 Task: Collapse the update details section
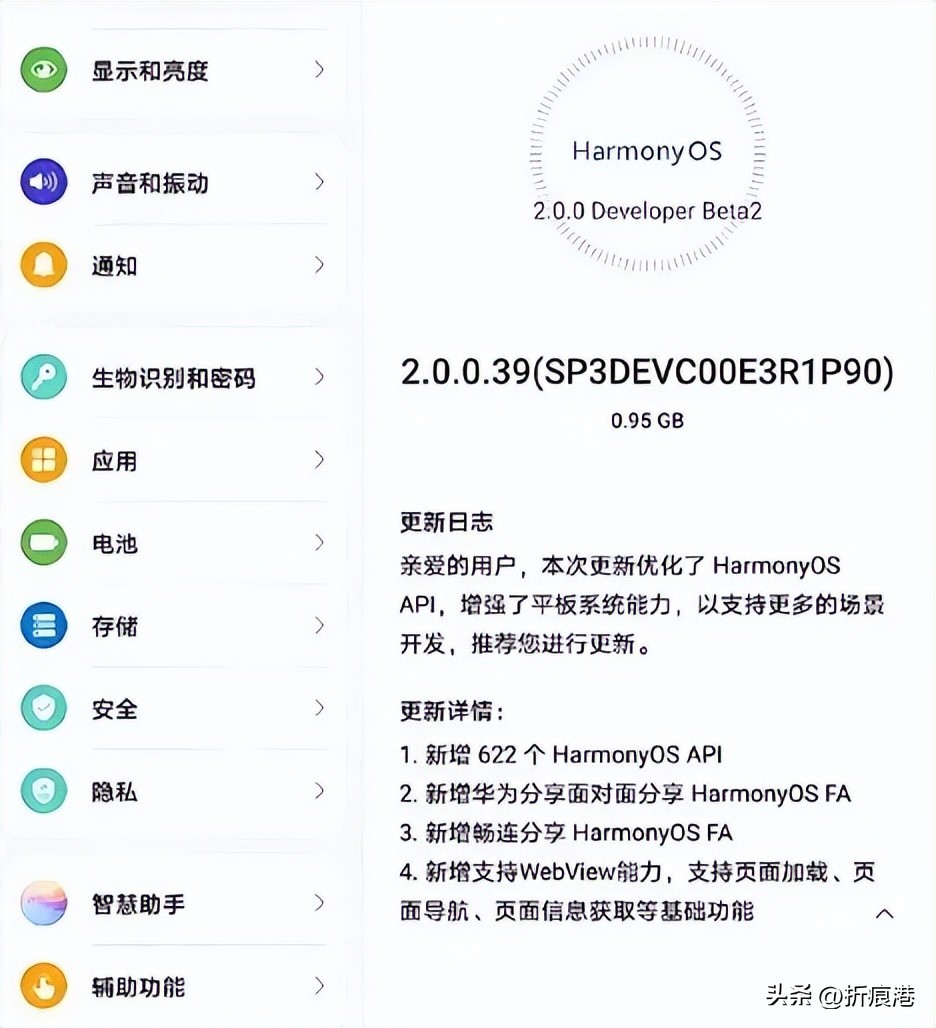(x=884, y=913)
